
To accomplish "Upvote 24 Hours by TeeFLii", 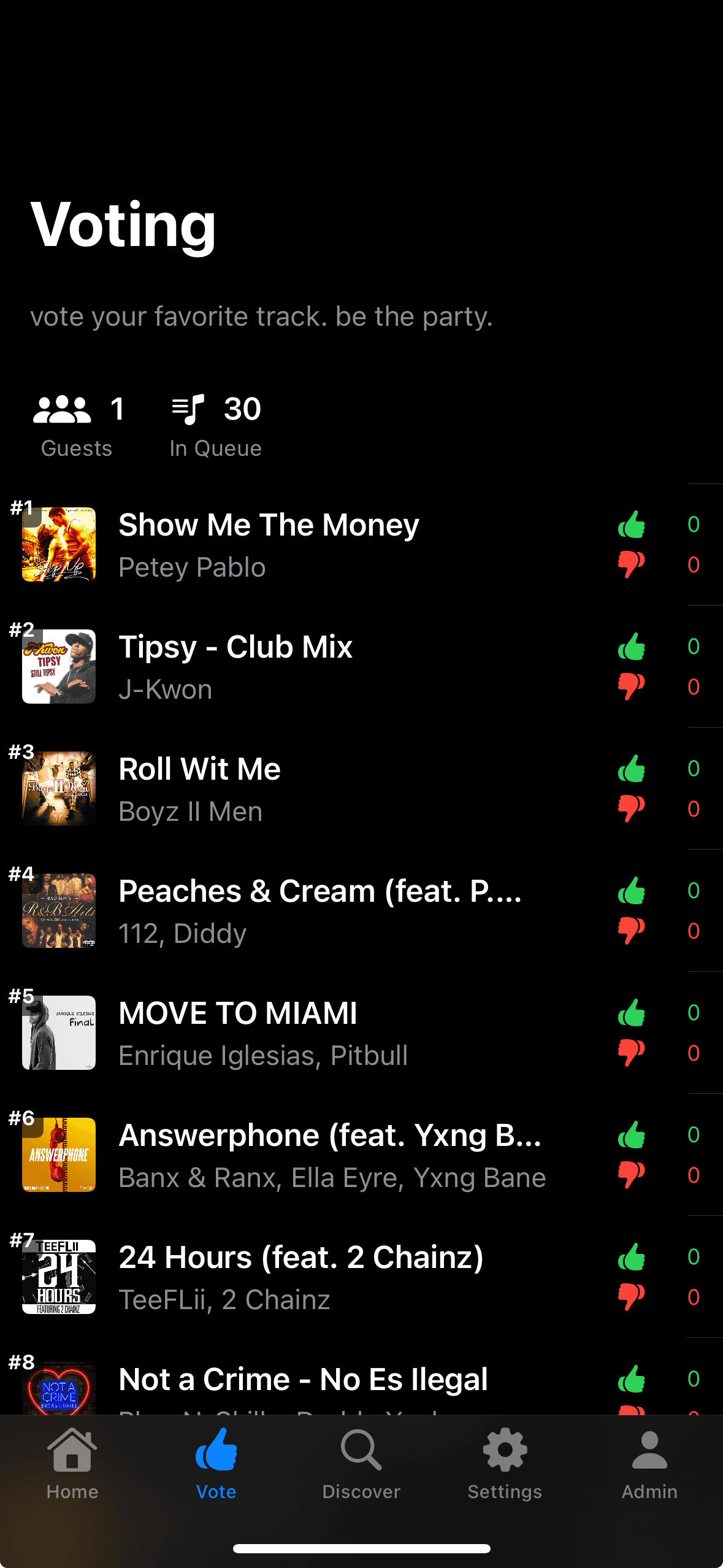I will coord(632,1257).
